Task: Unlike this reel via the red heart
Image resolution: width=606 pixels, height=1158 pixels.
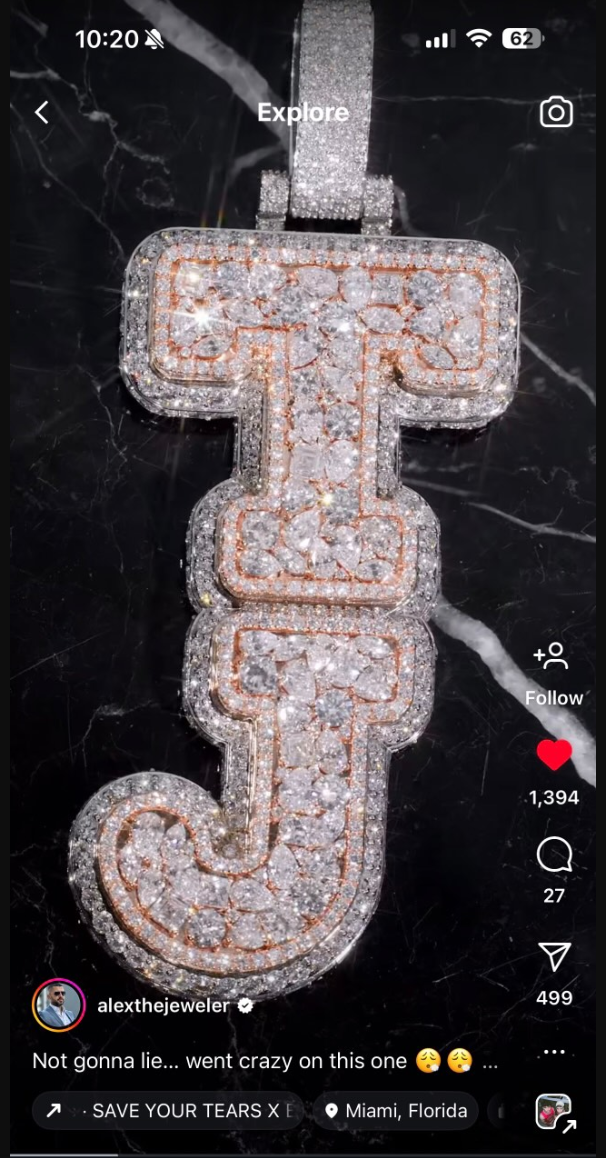Action: pos(554,755)
